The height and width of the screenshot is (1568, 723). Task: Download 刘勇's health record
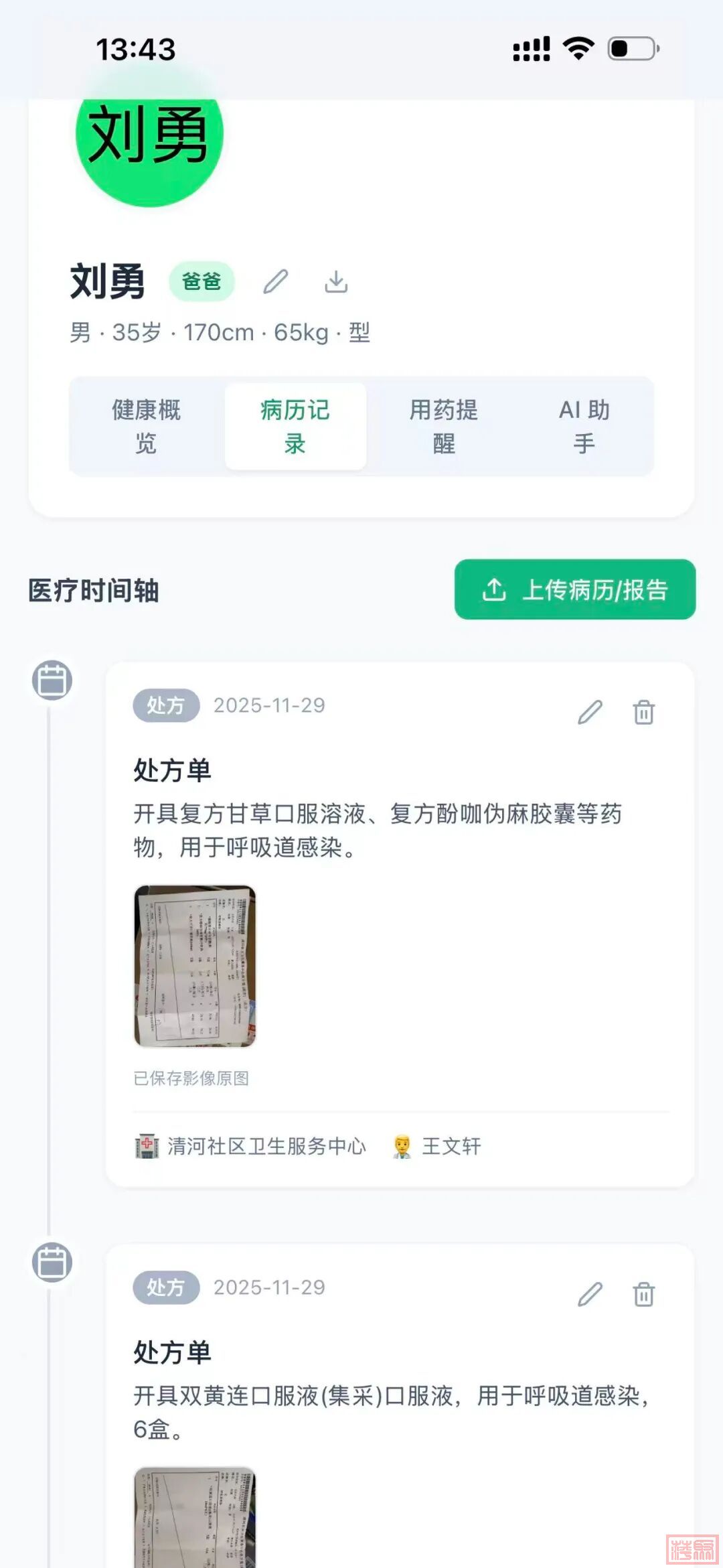click(336, 282)
